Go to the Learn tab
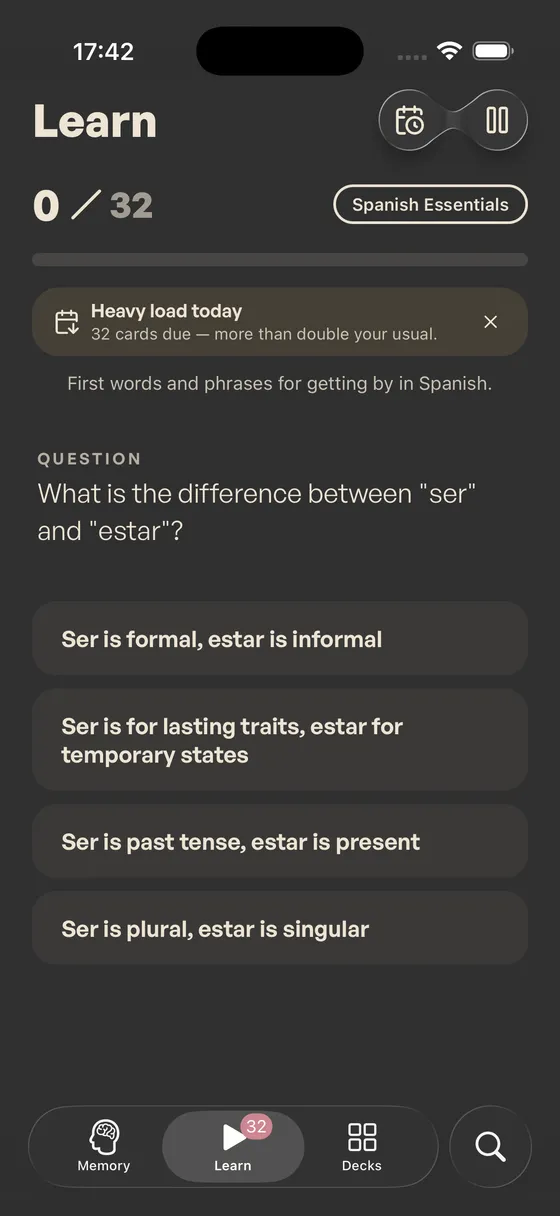The image size is (560, 1216). [x=233, y=1146]
